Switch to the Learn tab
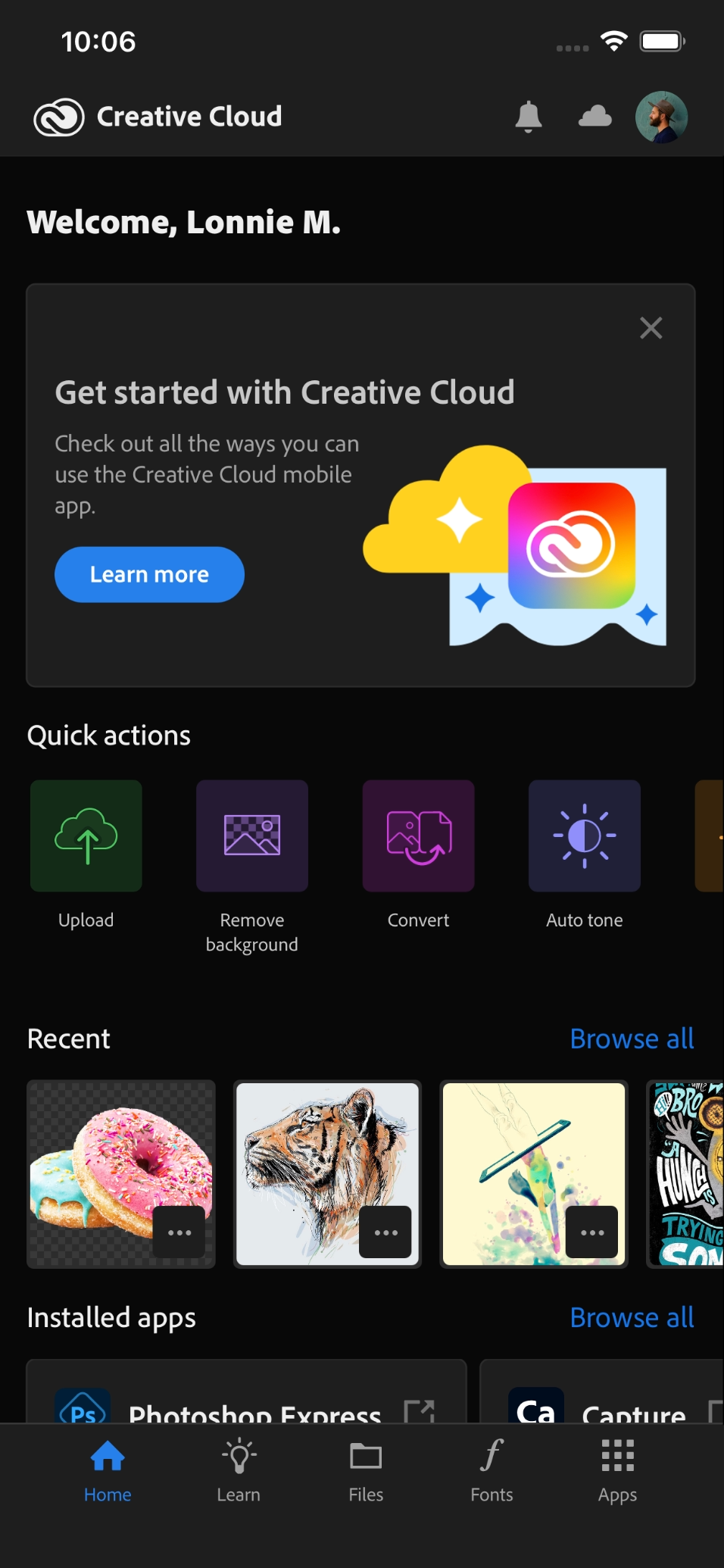This screenshot has height=1568, width=724. coord(238,1470)
